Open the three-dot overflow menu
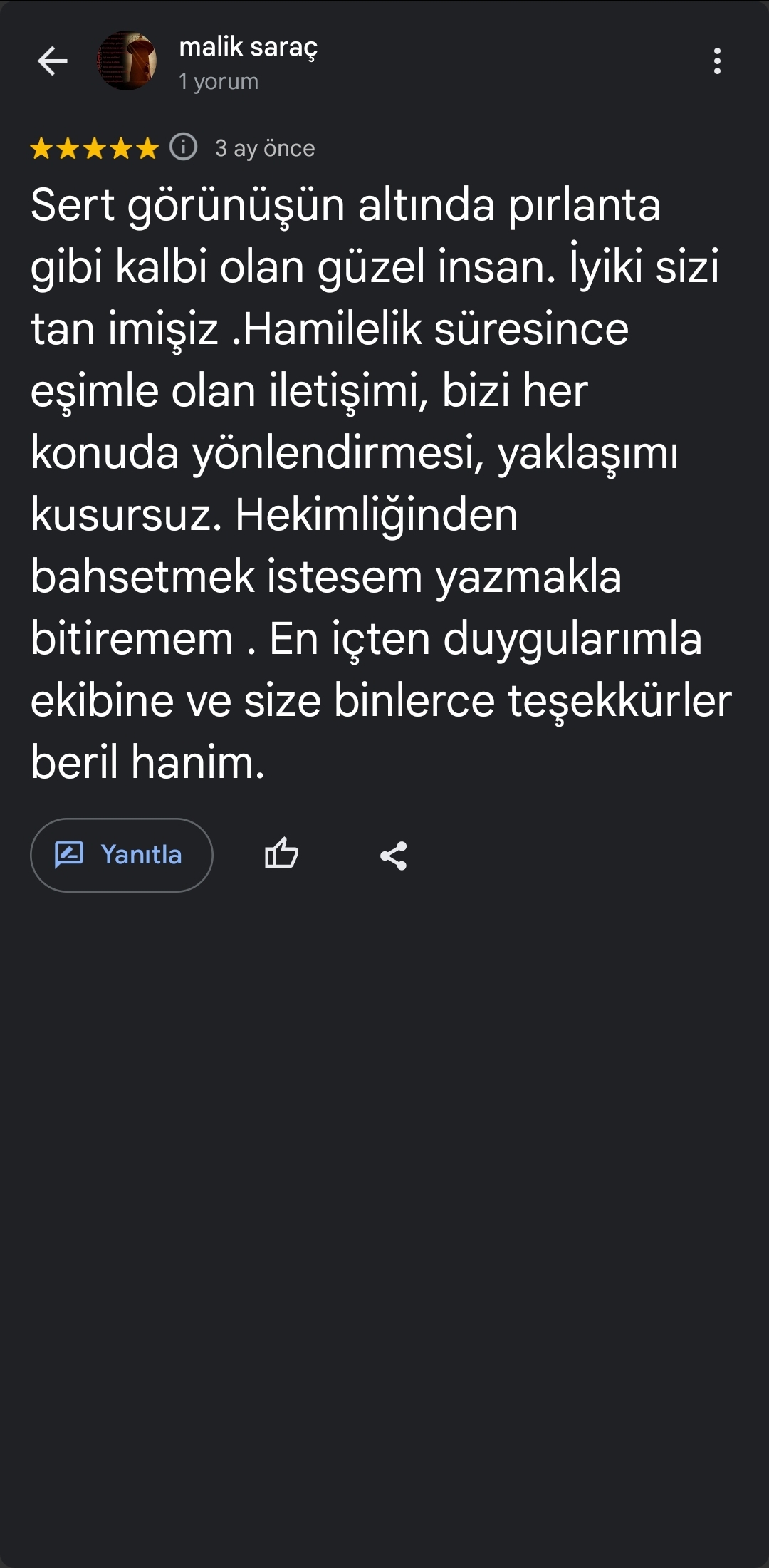 [x=717, y=61]
